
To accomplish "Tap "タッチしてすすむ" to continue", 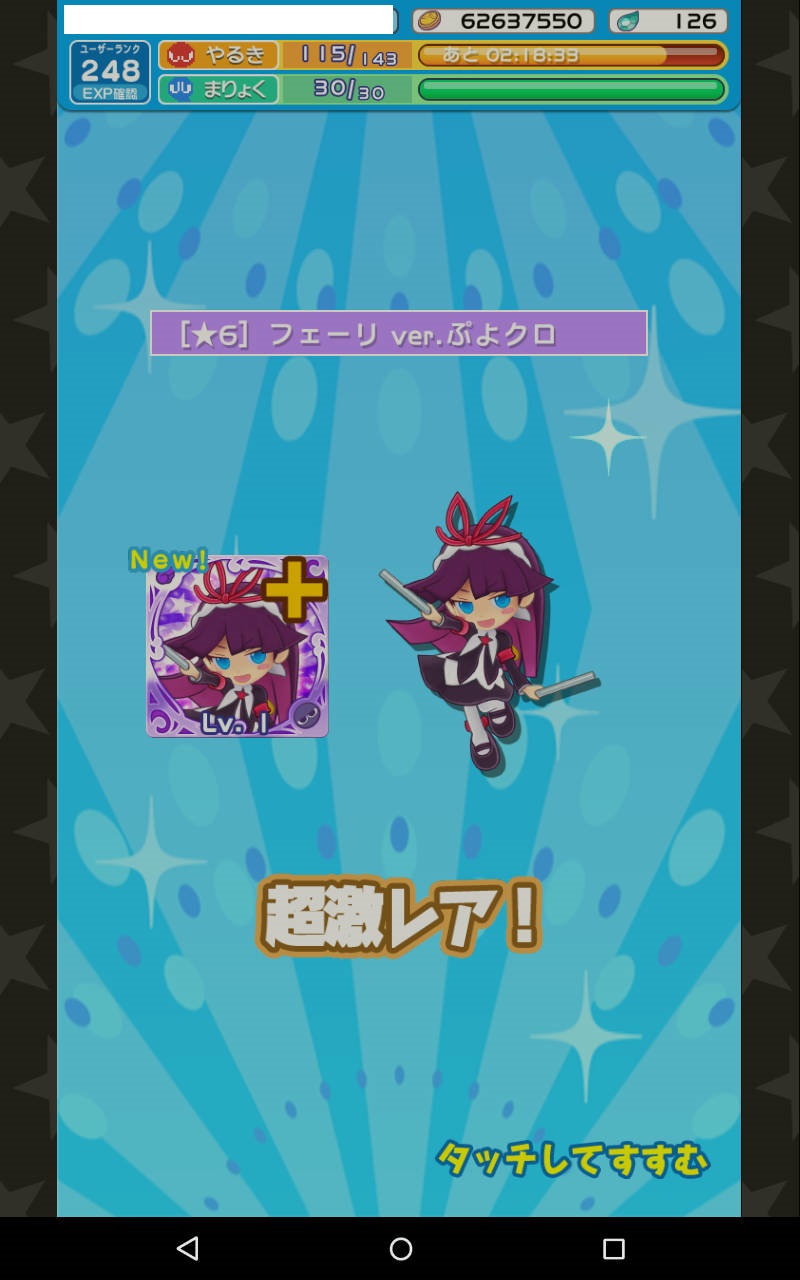I will click(x=572, y=1160).
